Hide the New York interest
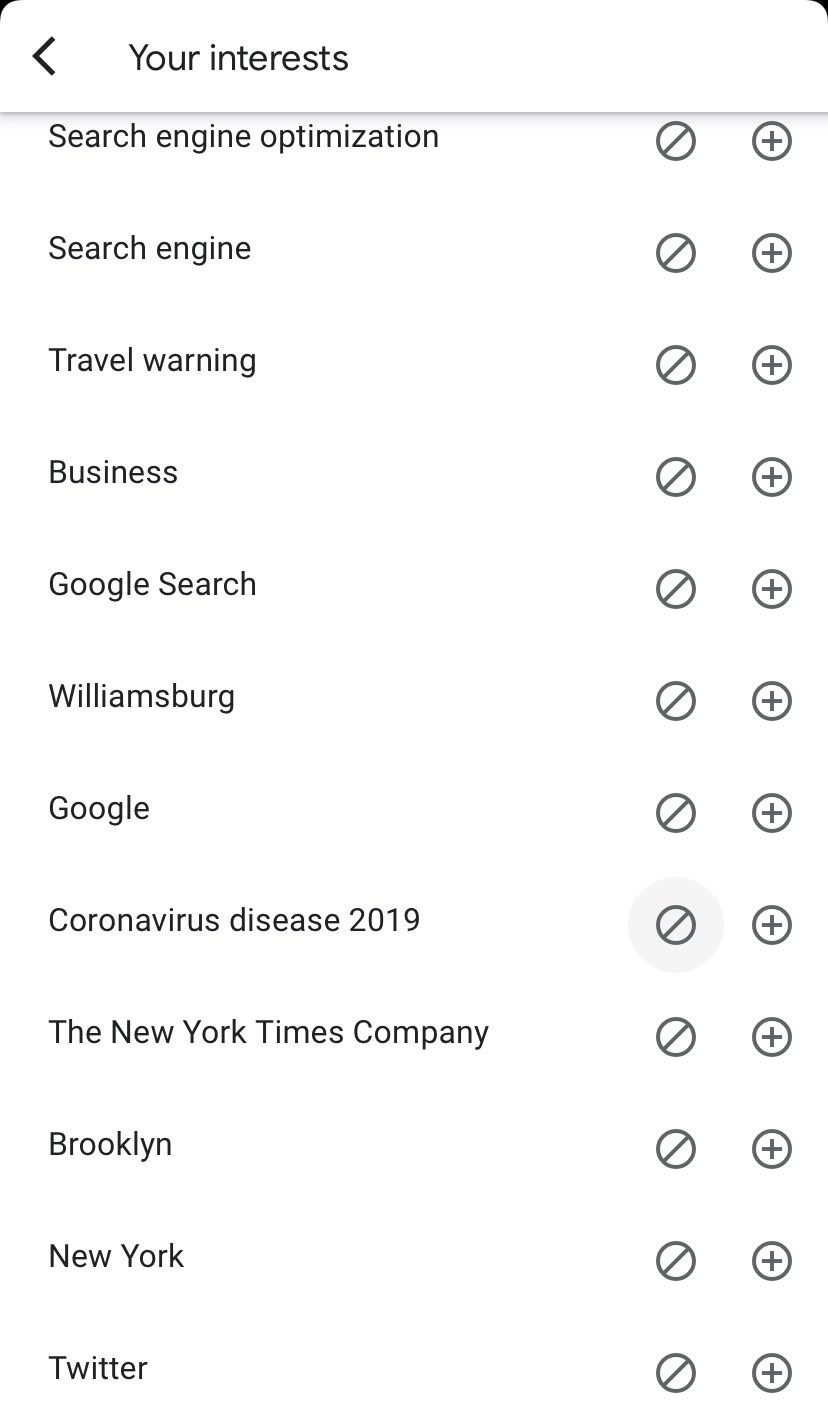828x1418 pixels. point(676,1261)
